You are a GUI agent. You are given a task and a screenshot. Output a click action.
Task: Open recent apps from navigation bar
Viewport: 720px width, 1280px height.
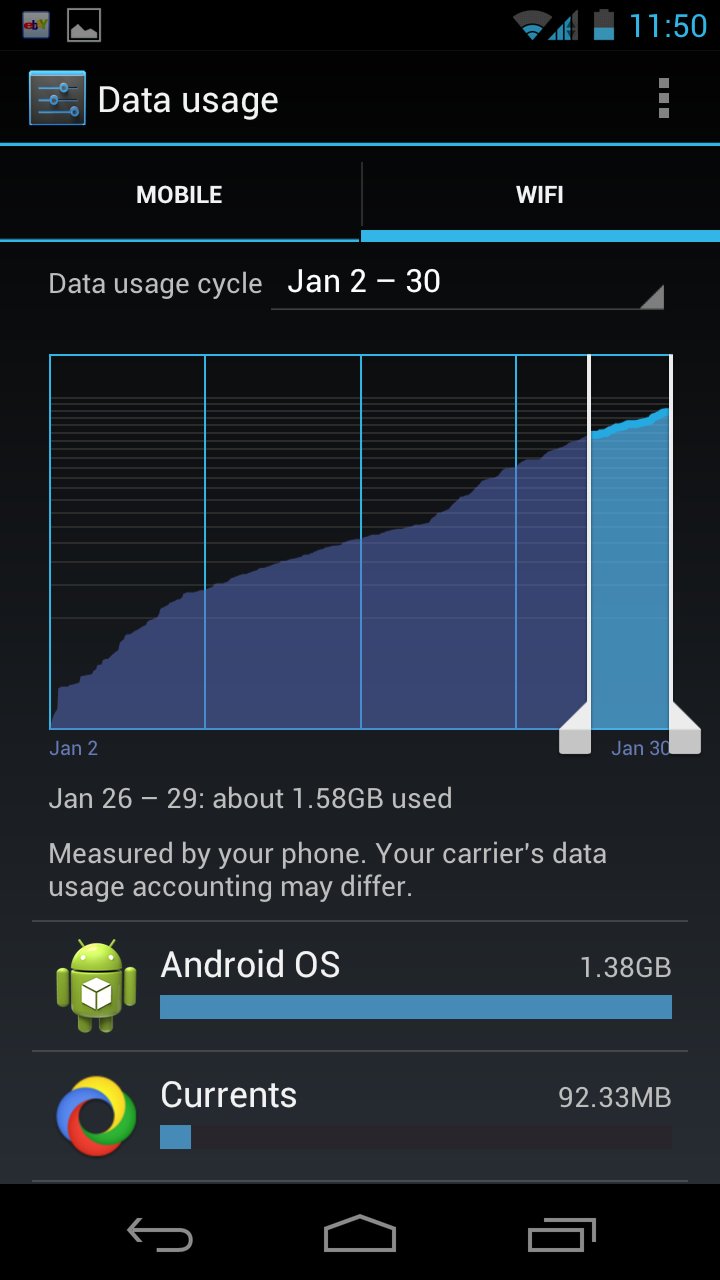click(x=561, y=1234)
